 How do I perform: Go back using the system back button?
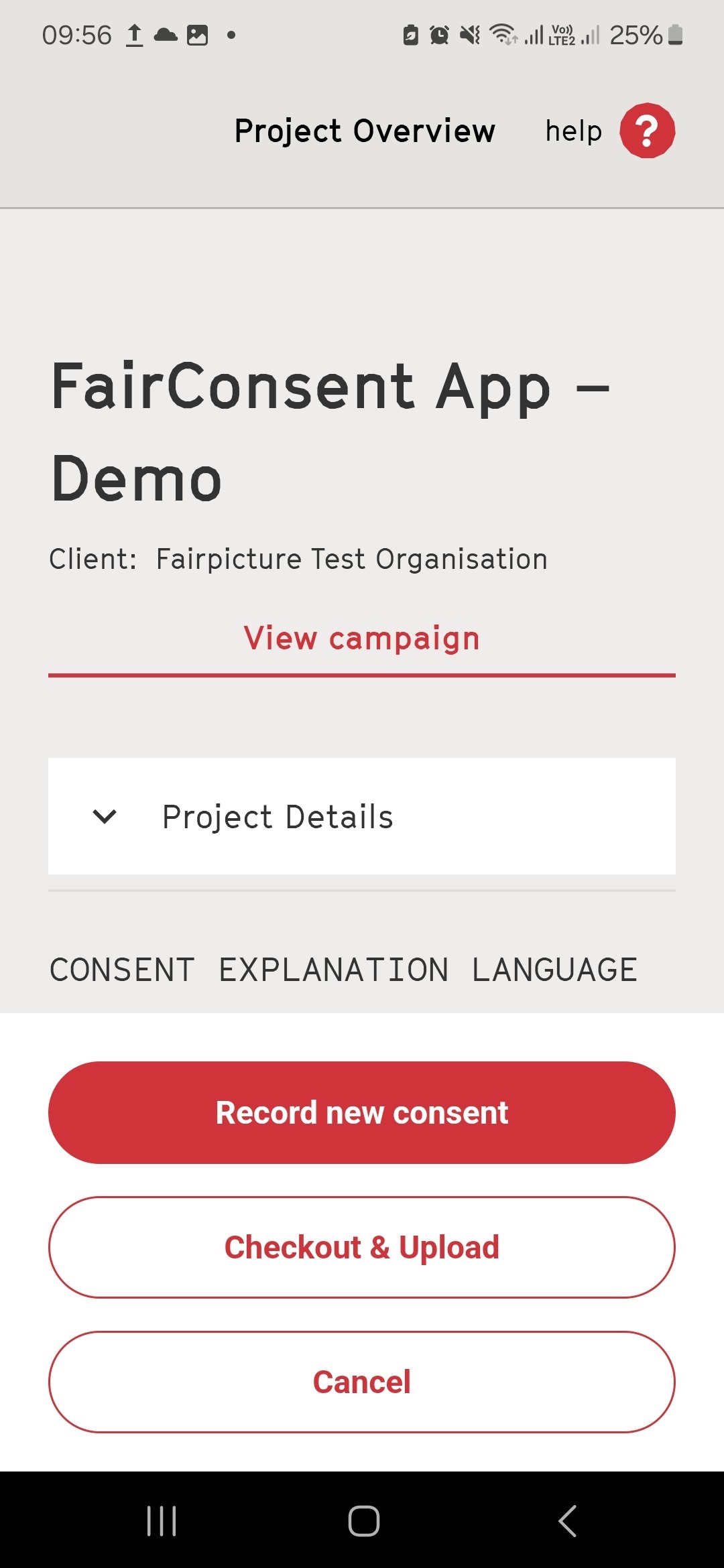click(567, 1520)
